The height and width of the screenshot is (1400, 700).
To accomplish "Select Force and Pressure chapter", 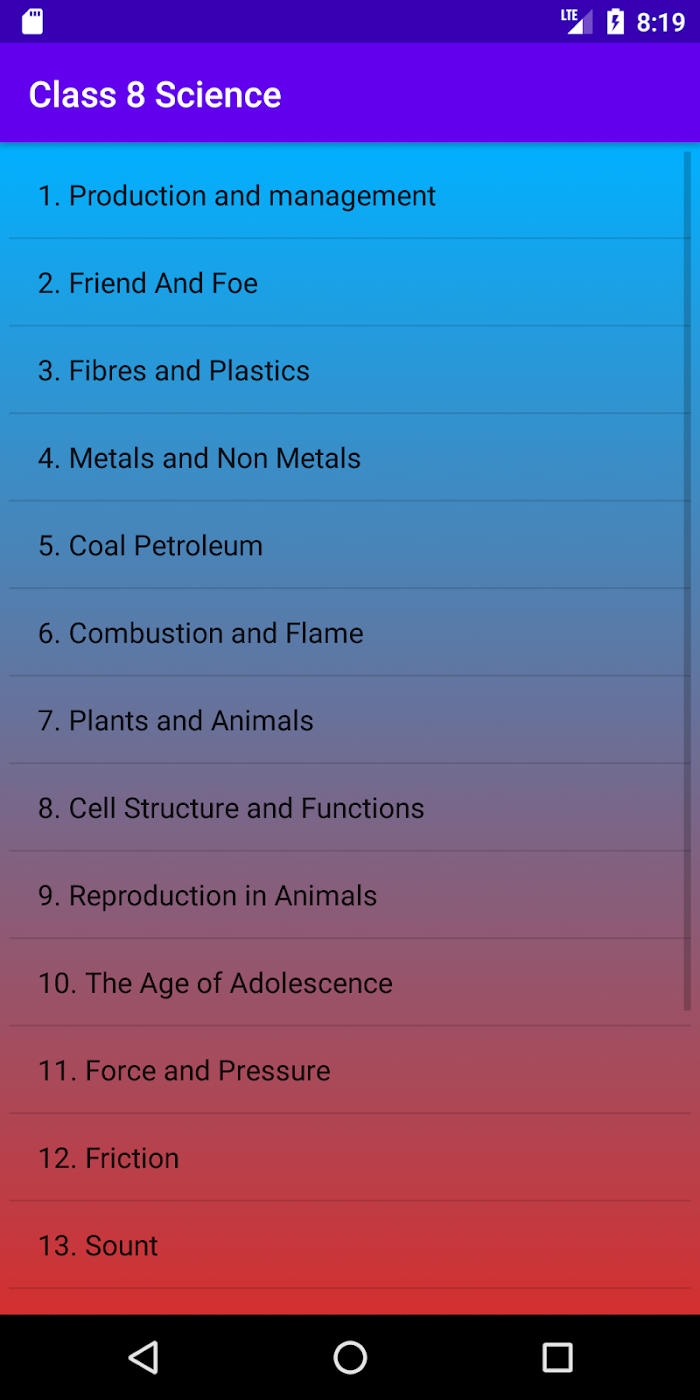I will coord(350,1070).
